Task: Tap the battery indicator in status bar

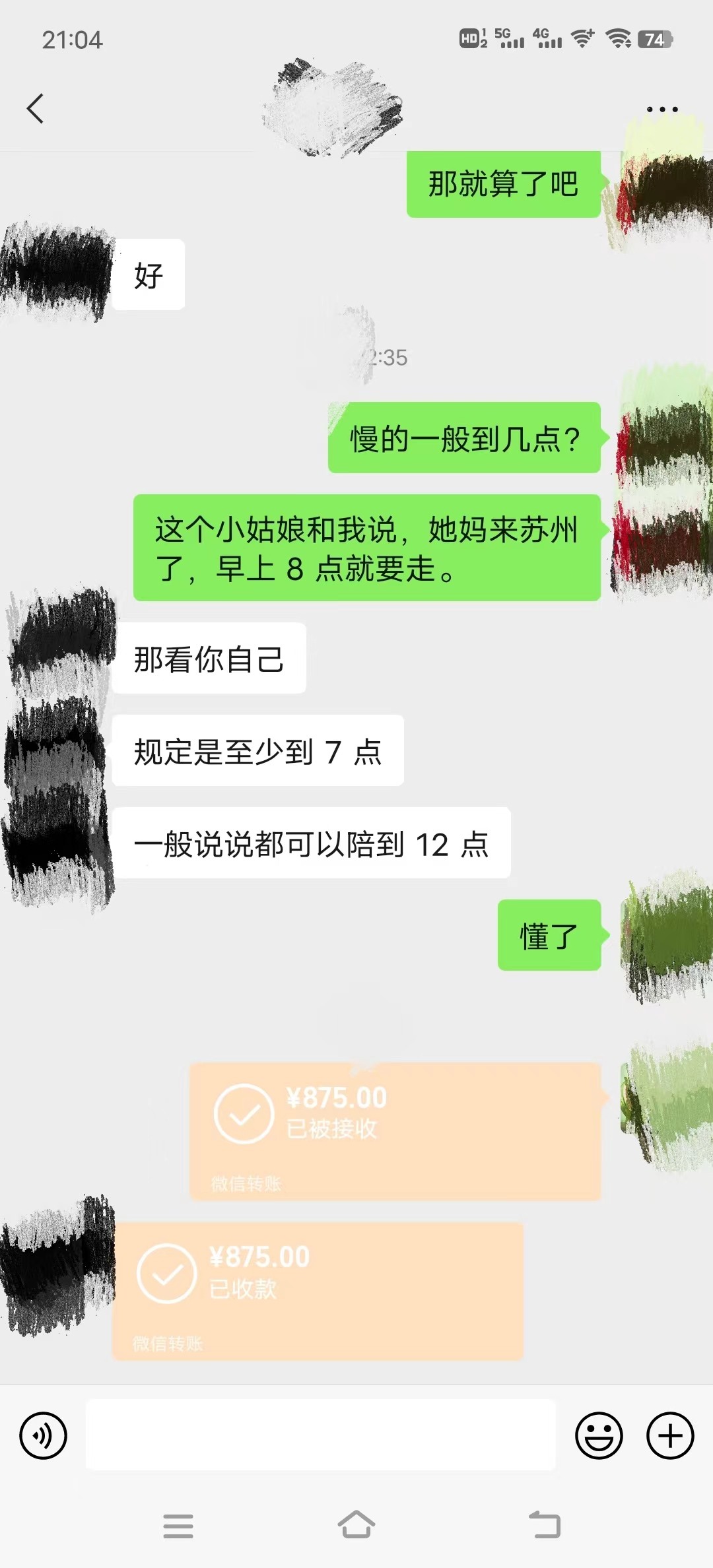Action: pyautogui.click(x=653, y=40)
